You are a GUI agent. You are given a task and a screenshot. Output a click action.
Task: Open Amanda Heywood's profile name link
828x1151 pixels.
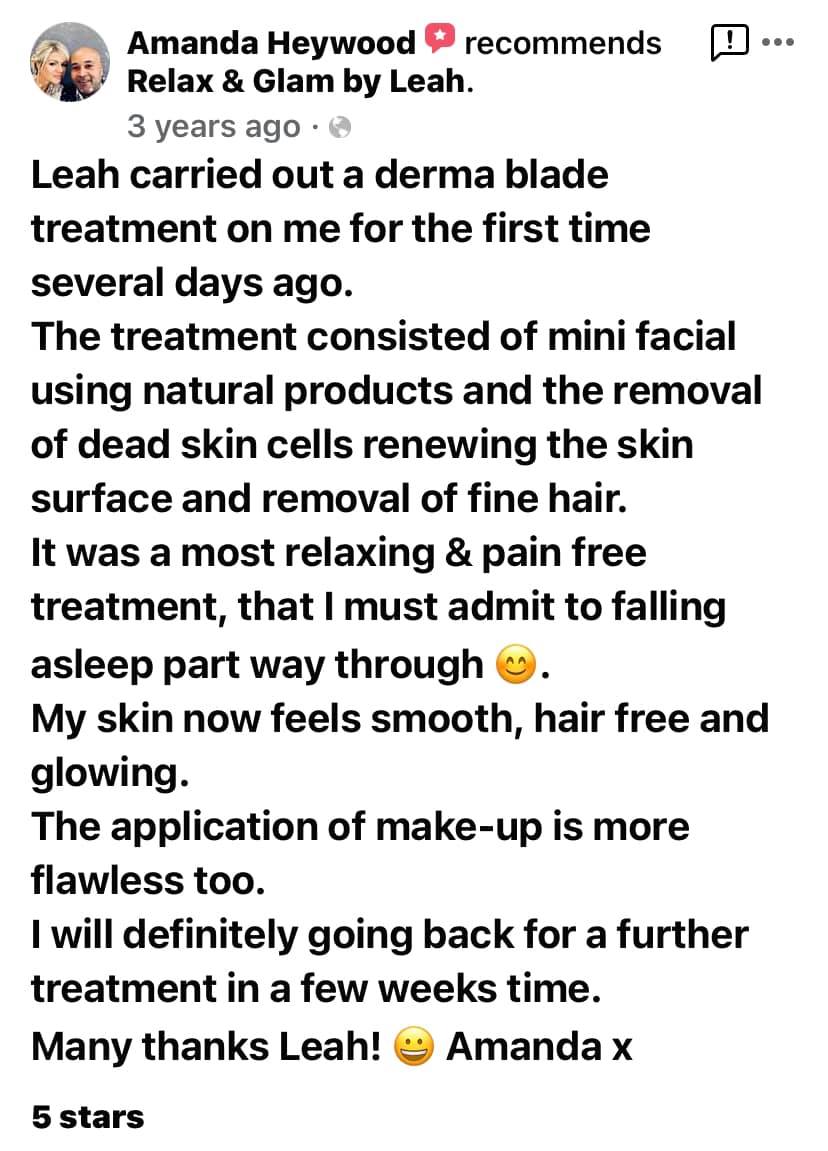click(x=271, y=43)
